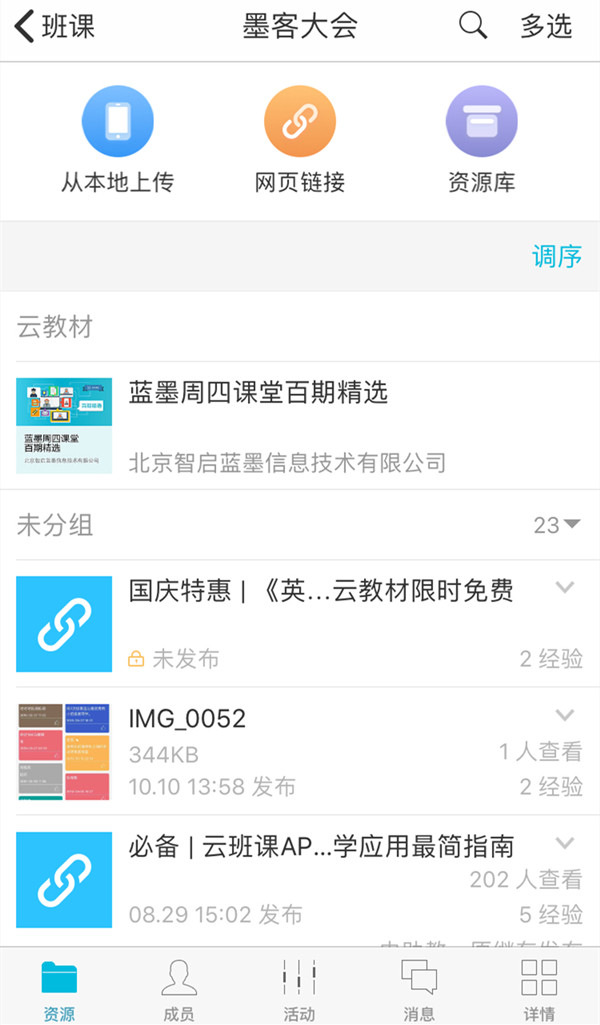Tap 多选 to select multiple resources

[x=546, y=26]
